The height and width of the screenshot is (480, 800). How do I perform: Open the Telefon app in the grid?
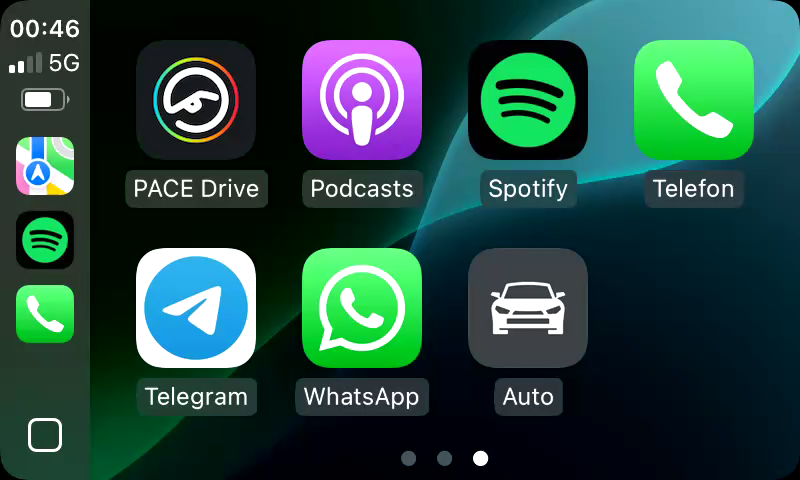[694, 100]
